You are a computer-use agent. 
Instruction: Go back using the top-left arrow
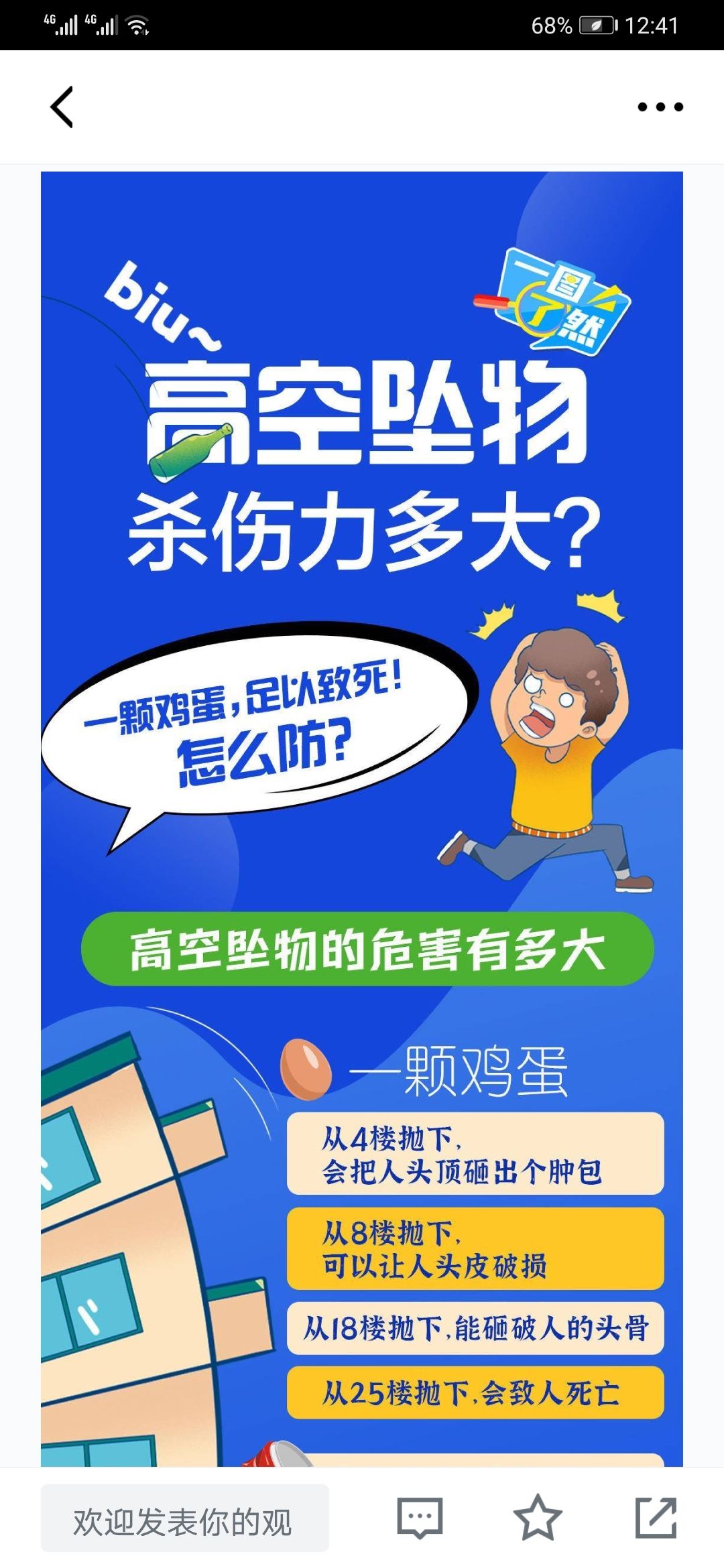click(x=62, y=107)
